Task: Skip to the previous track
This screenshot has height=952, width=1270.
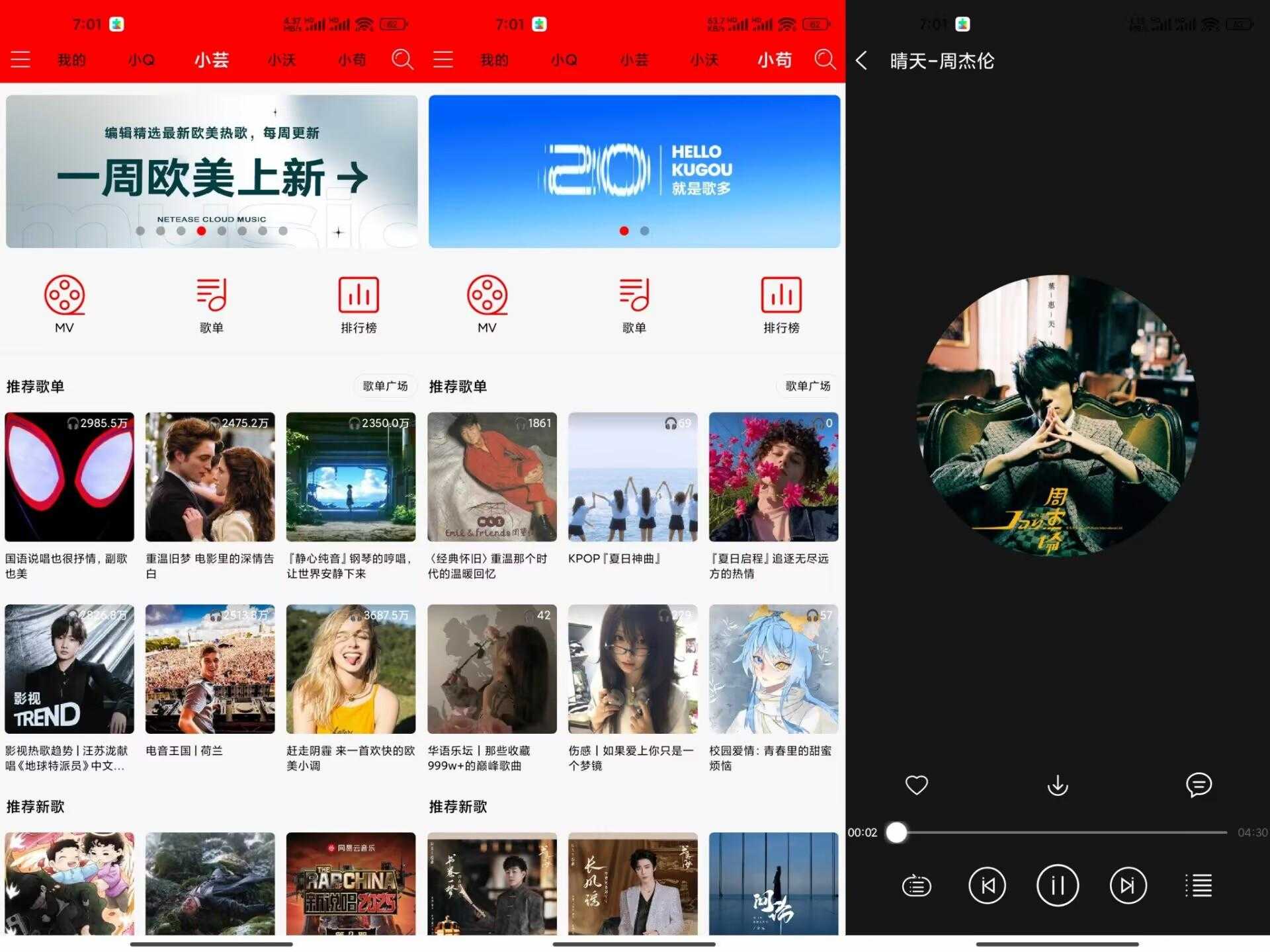Action: [x=987, y=885]
